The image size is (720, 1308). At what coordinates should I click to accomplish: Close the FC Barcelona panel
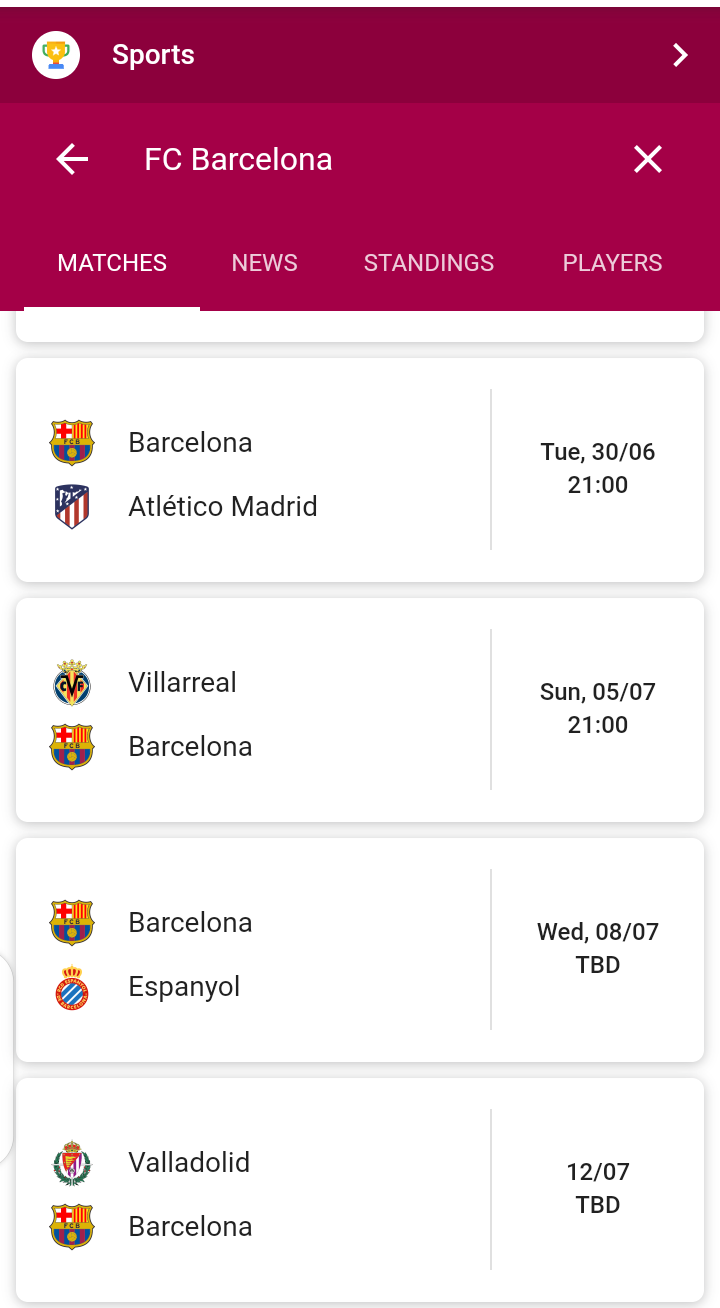647,159
